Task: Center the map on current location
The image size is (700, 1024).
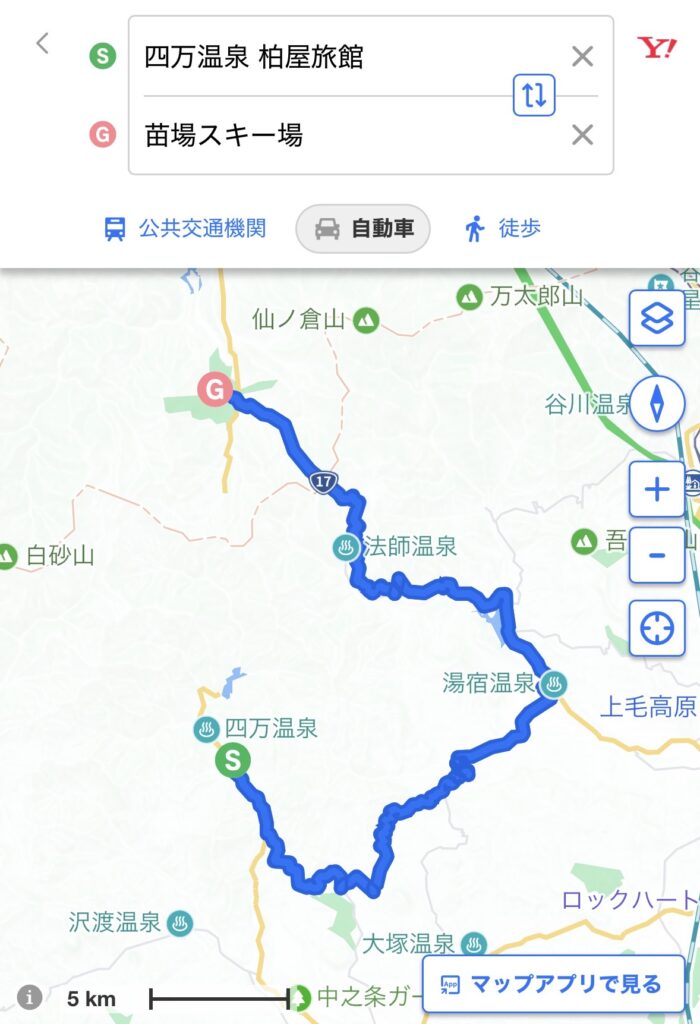Action: 657,629
